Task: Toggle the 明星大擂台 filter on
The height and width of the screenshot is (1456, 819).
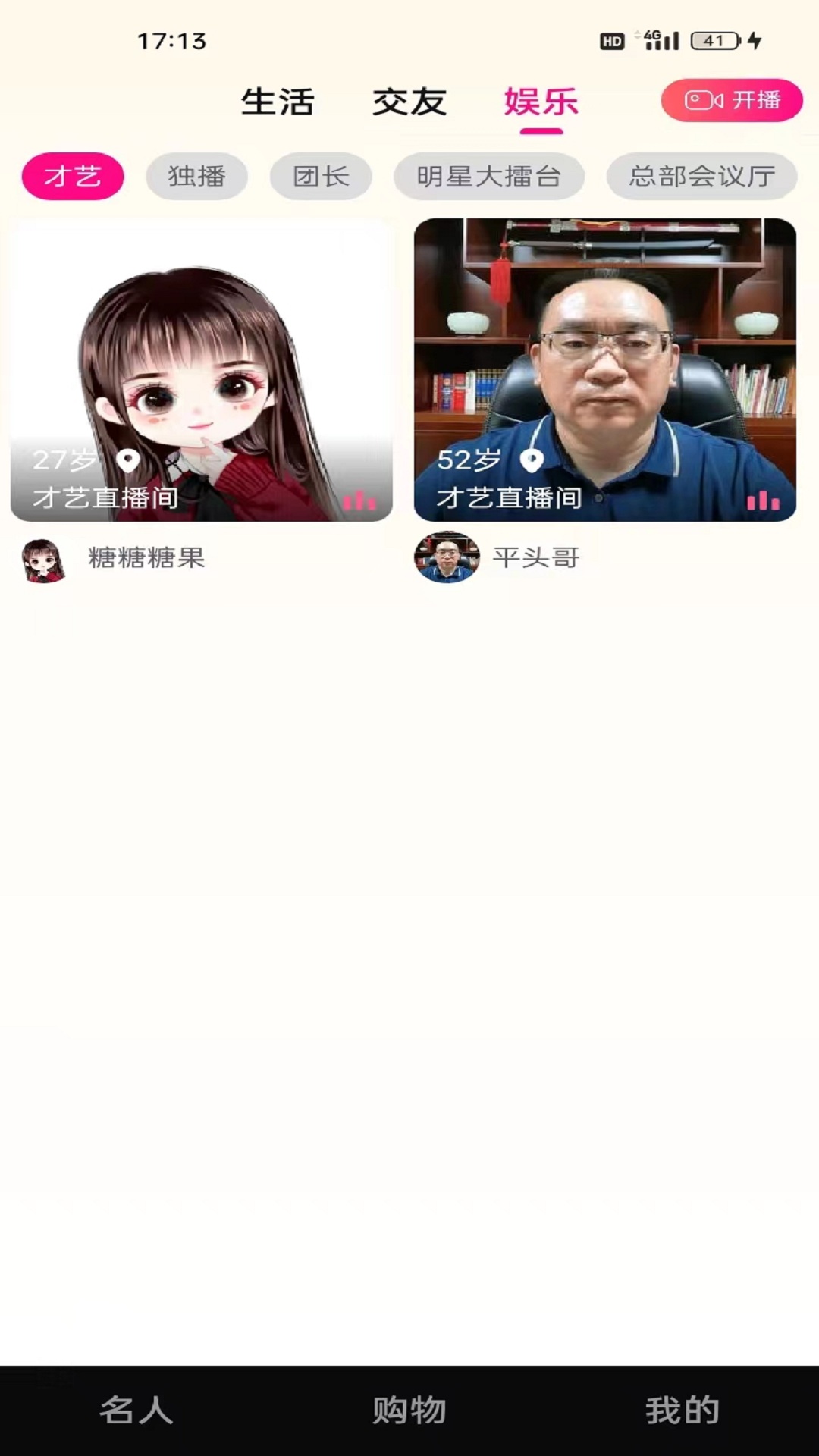Action: (x=490, y=176)
